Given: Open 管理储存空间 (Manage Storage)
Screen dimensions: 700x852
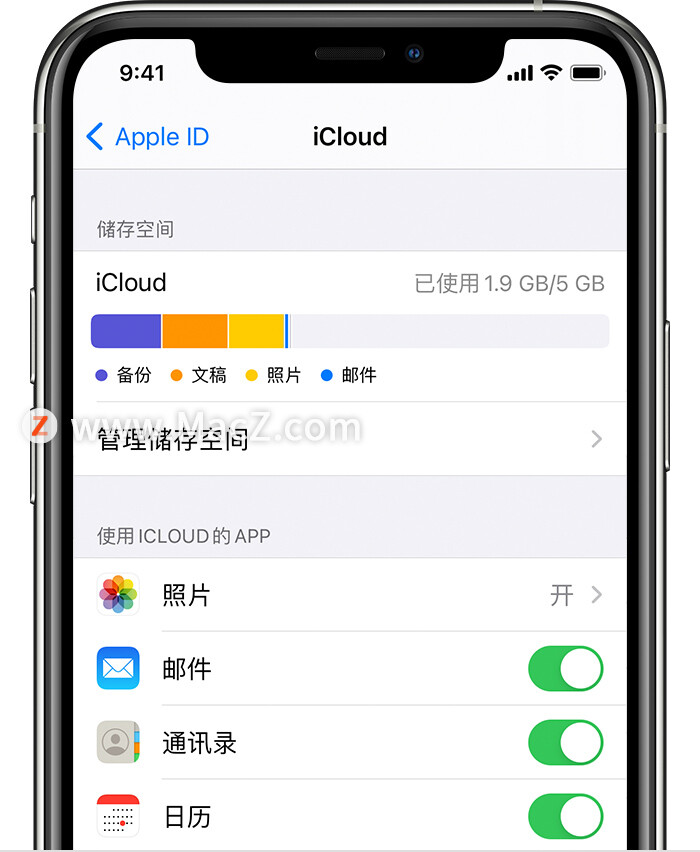Looking at the screenshot, I should pyautogui.click(x=350, y=439).
